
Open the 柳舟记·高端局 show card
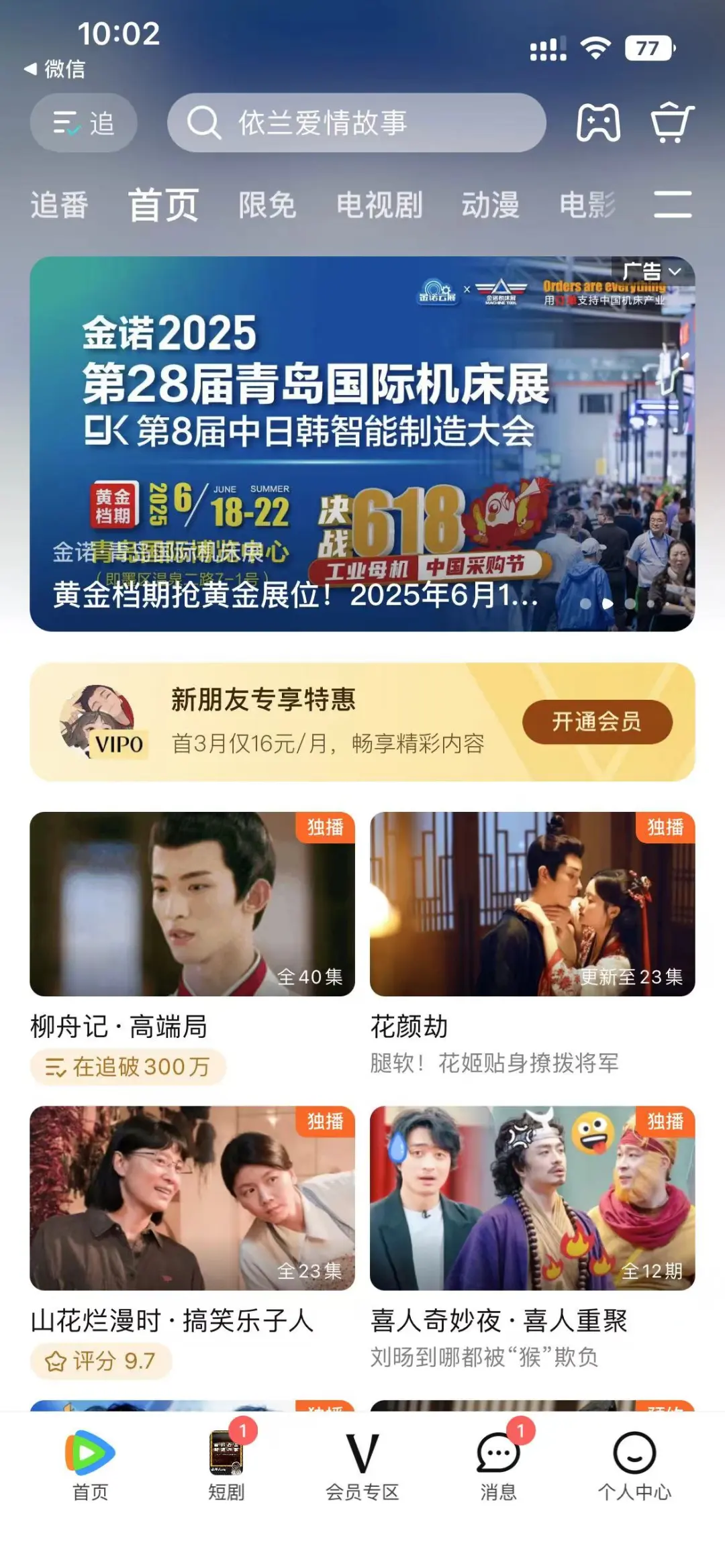(x=192, y=904)
